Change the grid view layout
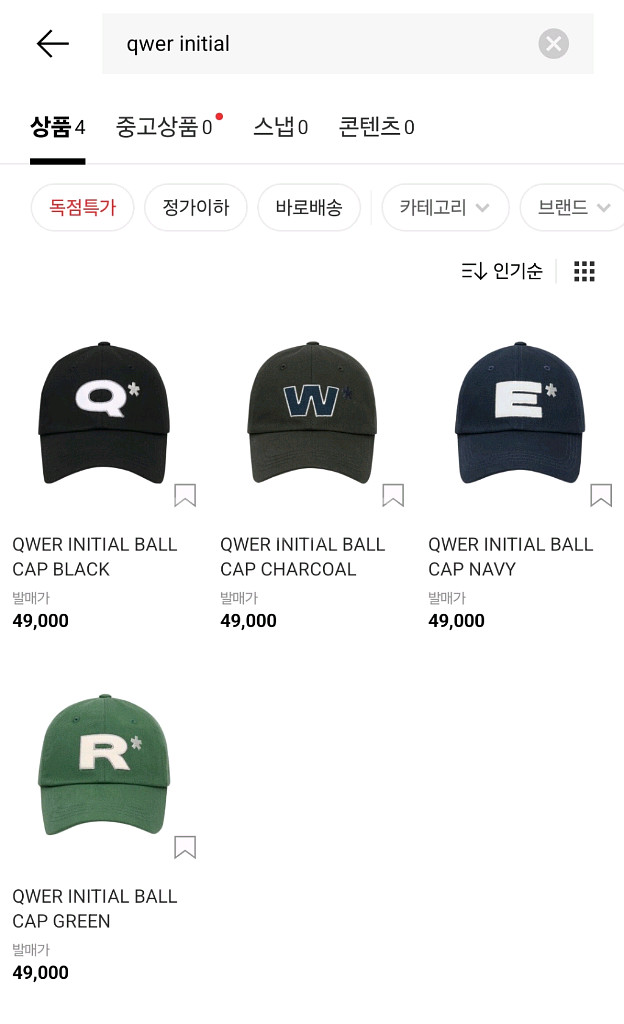 point(585,271)
